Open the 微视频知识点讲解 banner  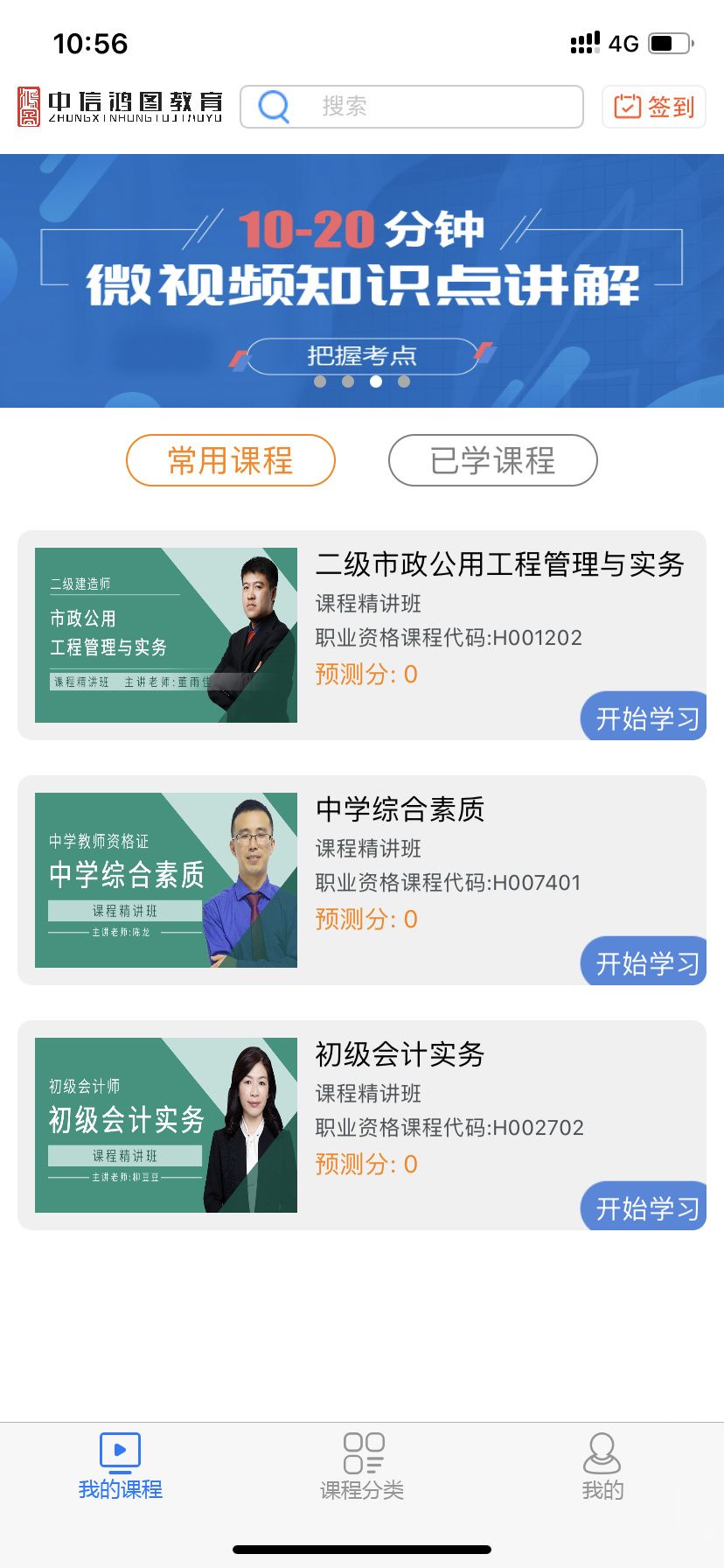pyautogui.click(x=362, y=280)
